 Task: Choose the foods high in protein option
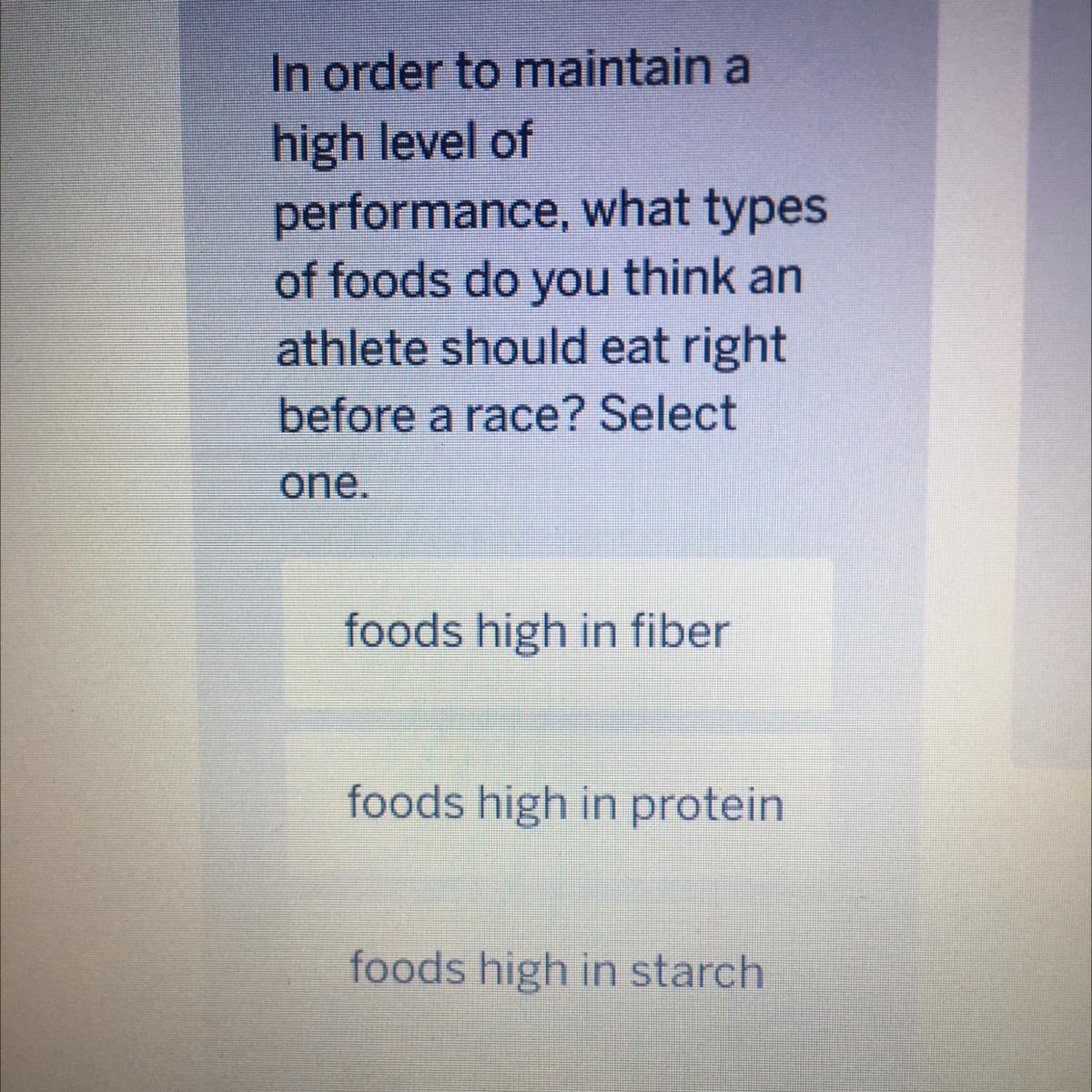click(x=564, y=804)
